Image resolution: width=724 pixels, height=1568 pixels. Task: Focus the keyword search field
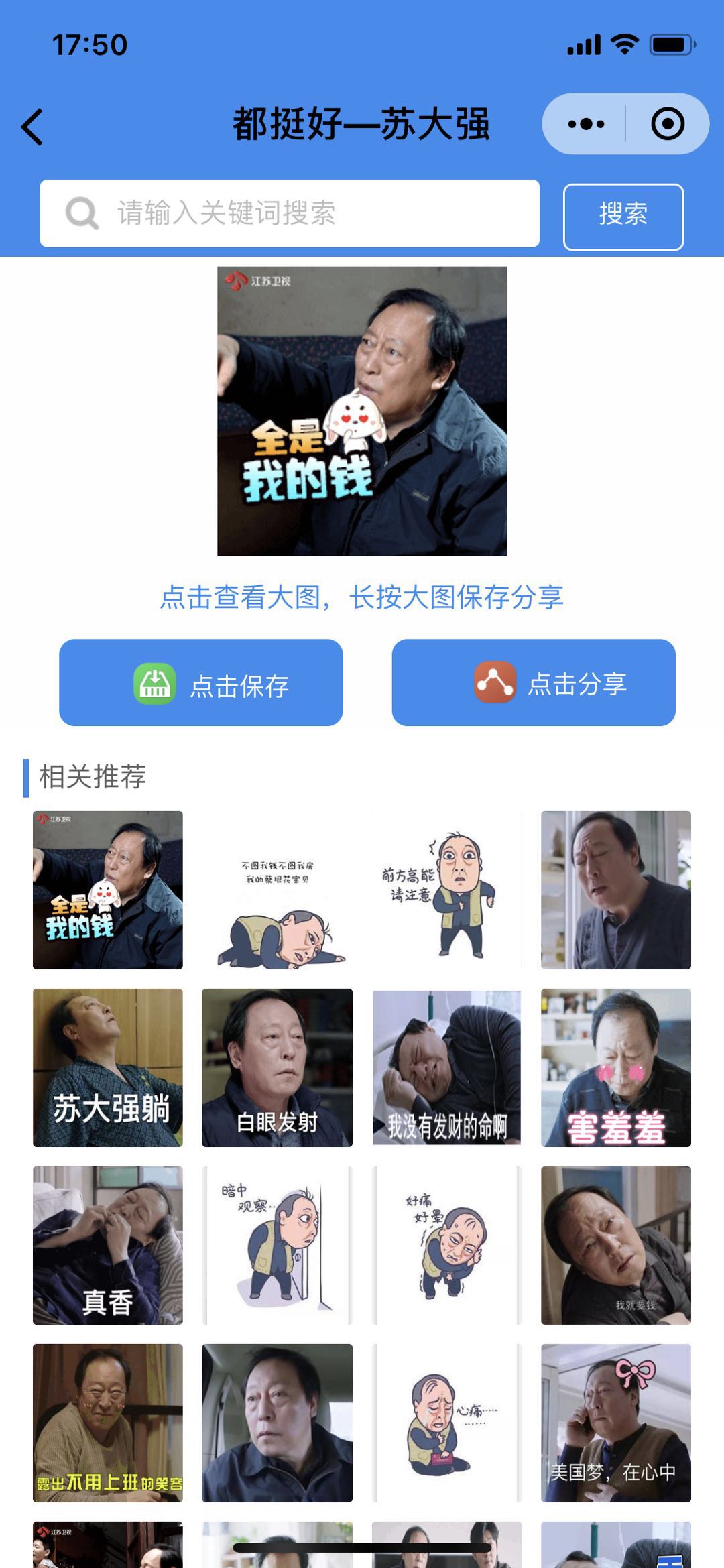(290, 213)
